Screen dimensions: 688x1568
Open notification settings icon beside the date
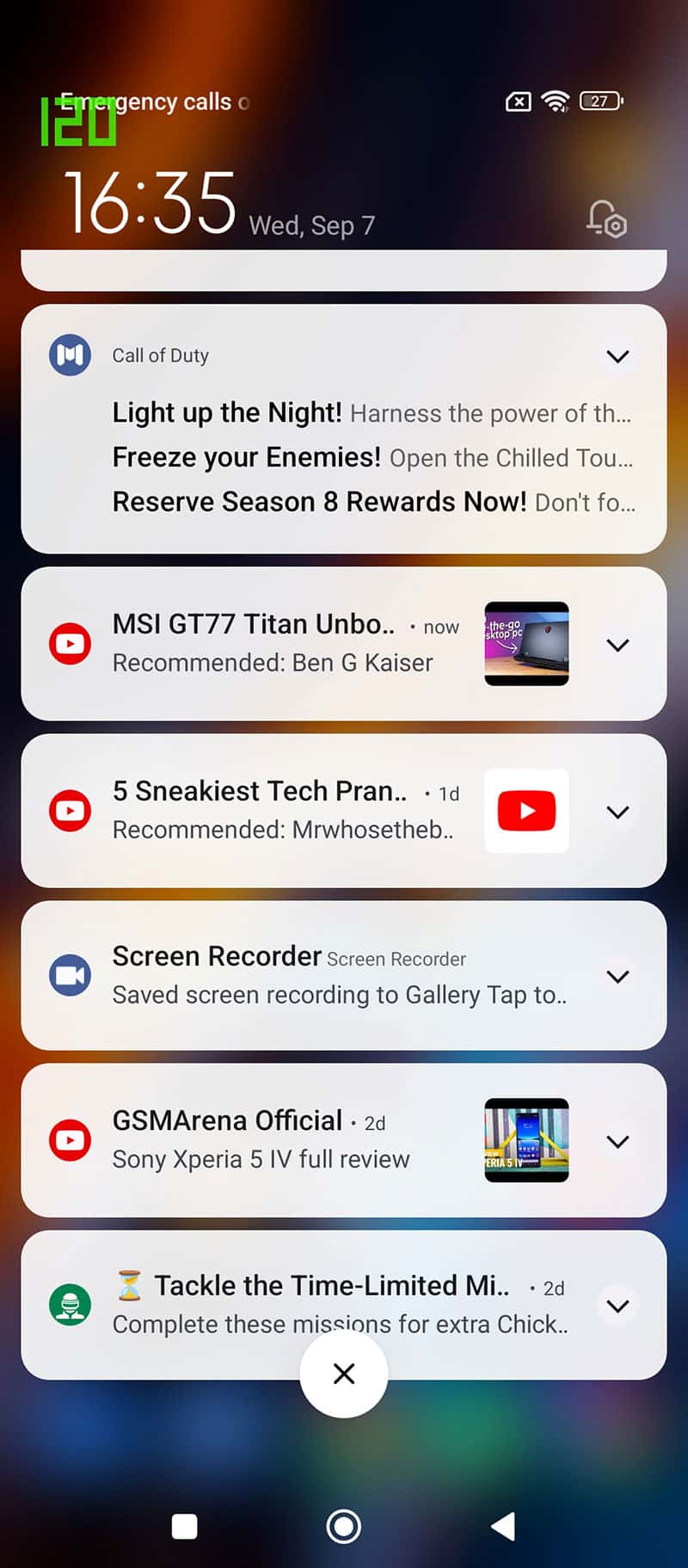point(607,219)
